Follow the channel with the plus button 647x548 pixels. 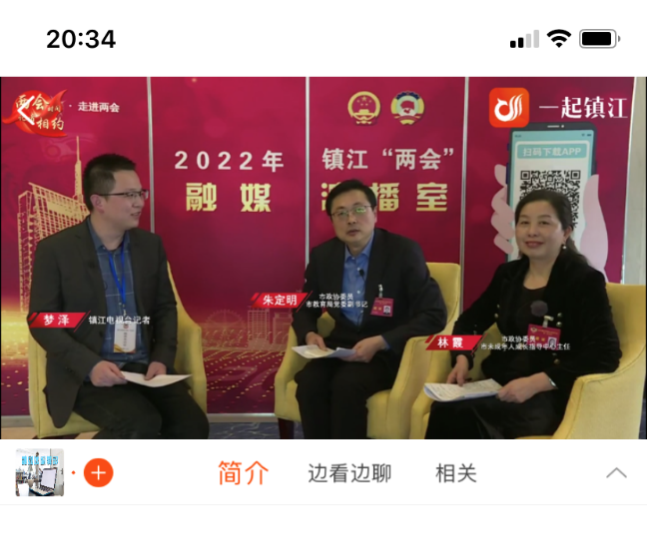tap(98, 472)
